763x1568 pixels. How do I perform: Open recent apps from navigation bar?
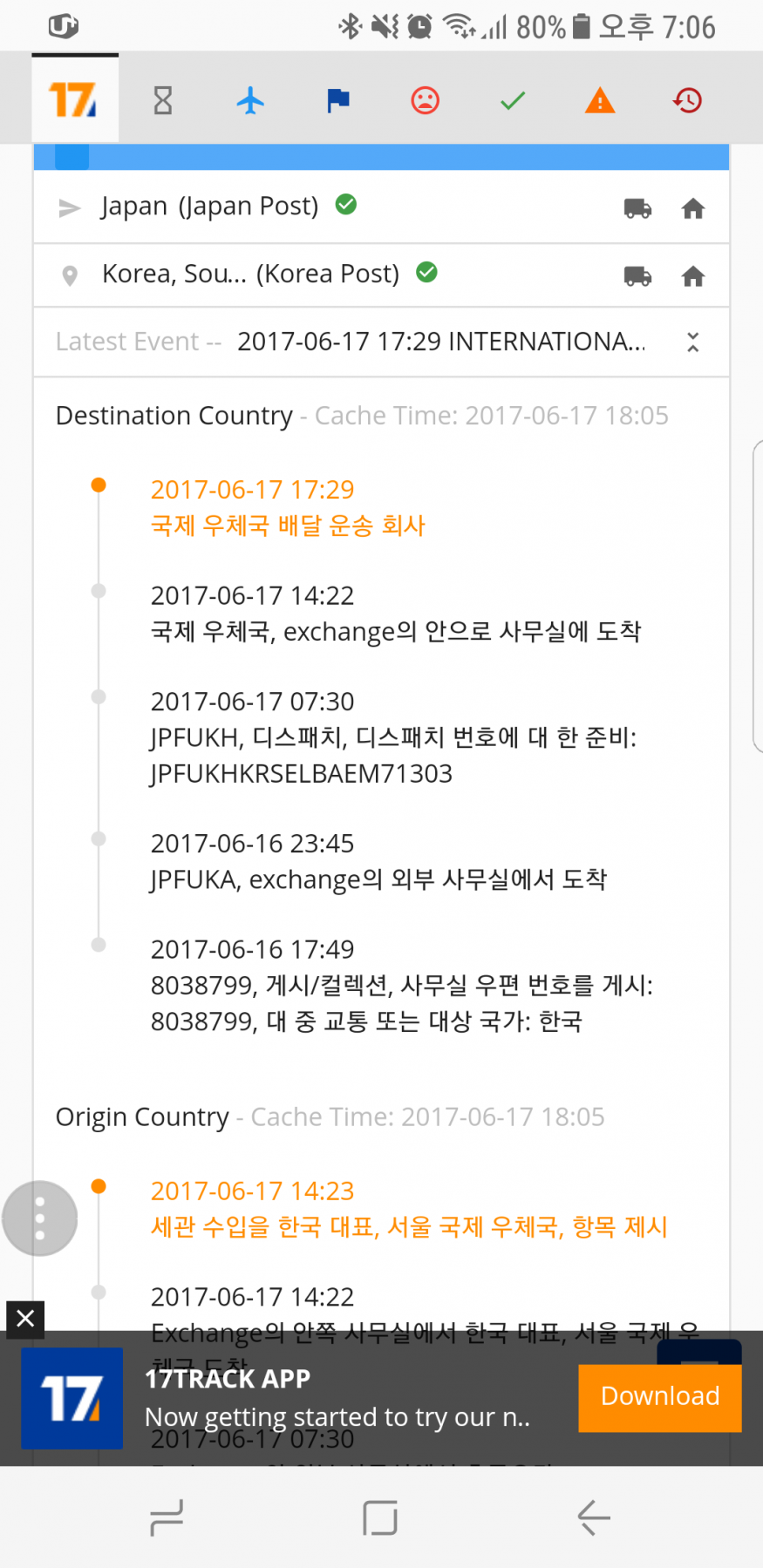(x=167, y=1517)
